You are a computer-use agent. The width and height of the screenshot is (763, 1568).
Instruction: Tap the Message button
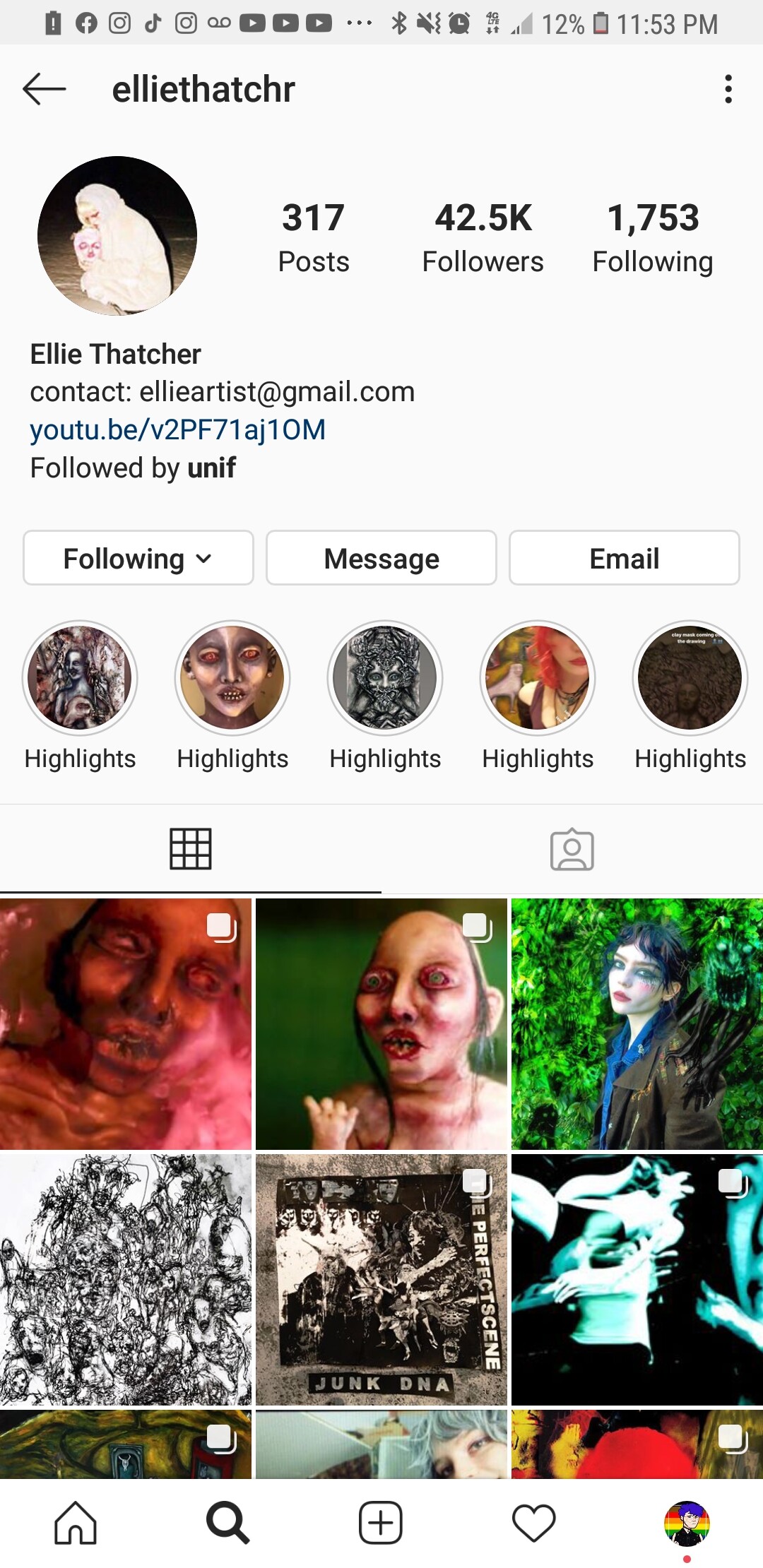coord(381,558)
